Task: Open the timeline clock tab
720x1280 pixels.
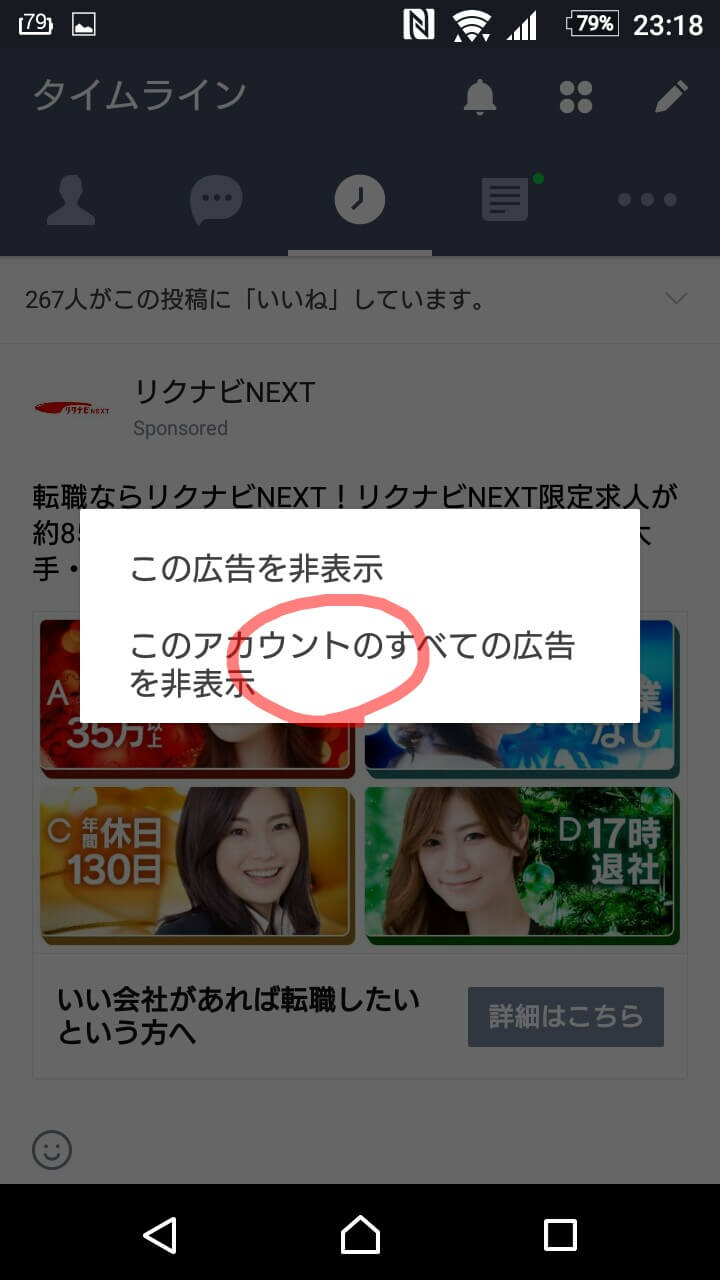Action: [359, 200]
